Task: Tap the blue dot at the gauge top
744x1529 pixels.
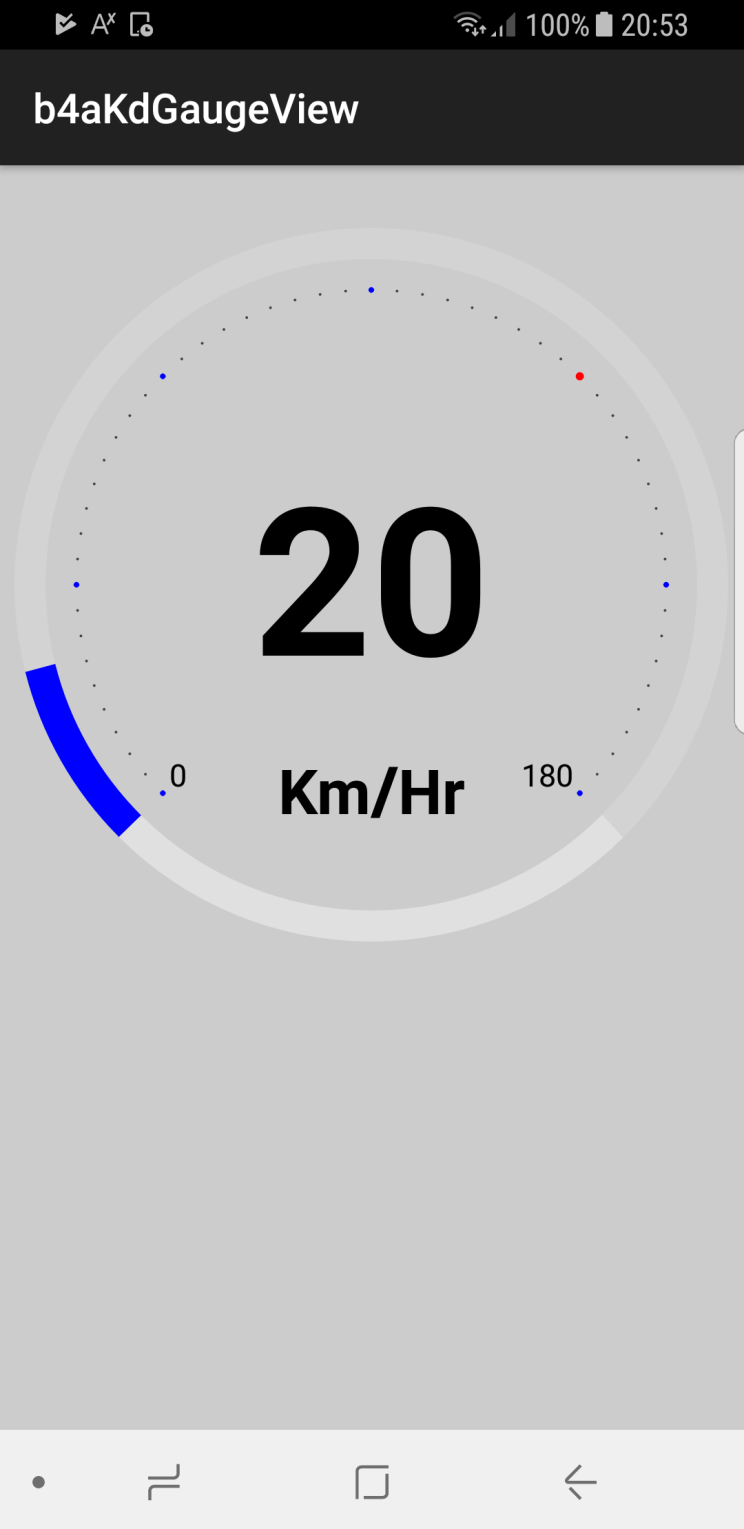Action: tap(371, 289)
